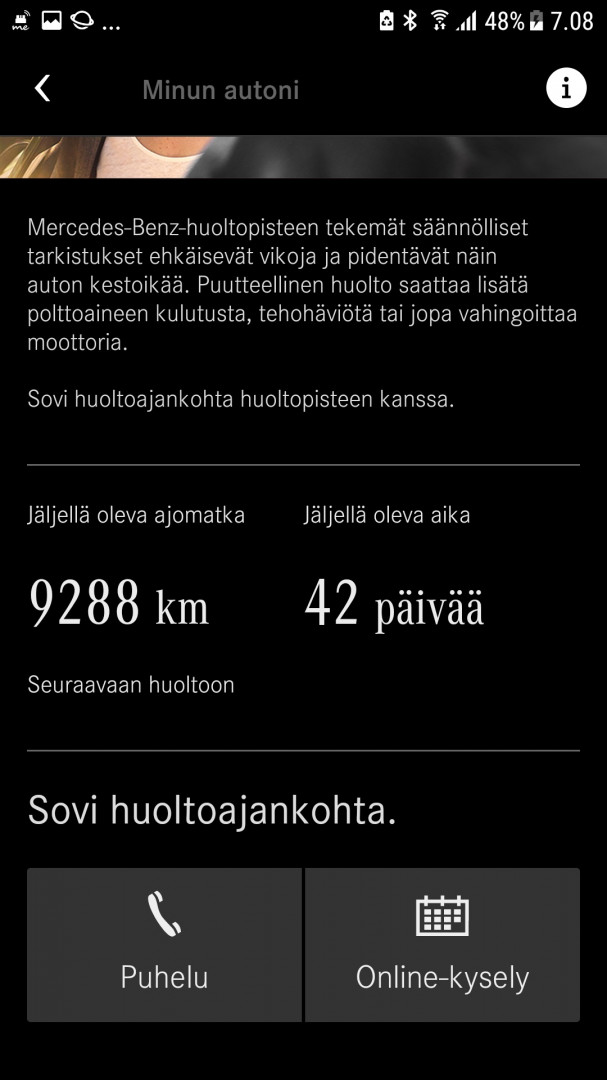The image size is (607, 1080).
Task: Call the service point via Puhelu
Action: coord(164,944)
